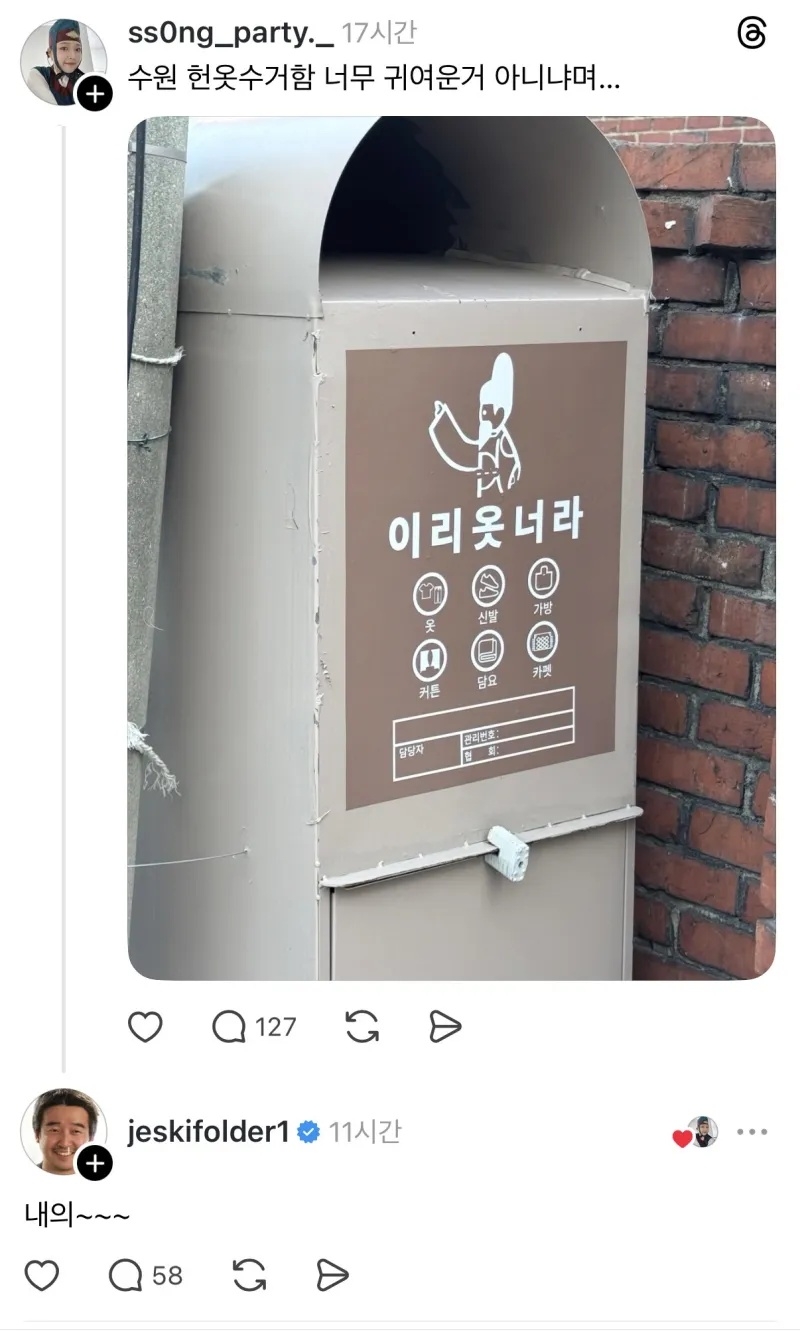This screenshot has height=1342, width=800.
Task: Share jeskifolder1's reply
Action: (x=332, y=1275)
